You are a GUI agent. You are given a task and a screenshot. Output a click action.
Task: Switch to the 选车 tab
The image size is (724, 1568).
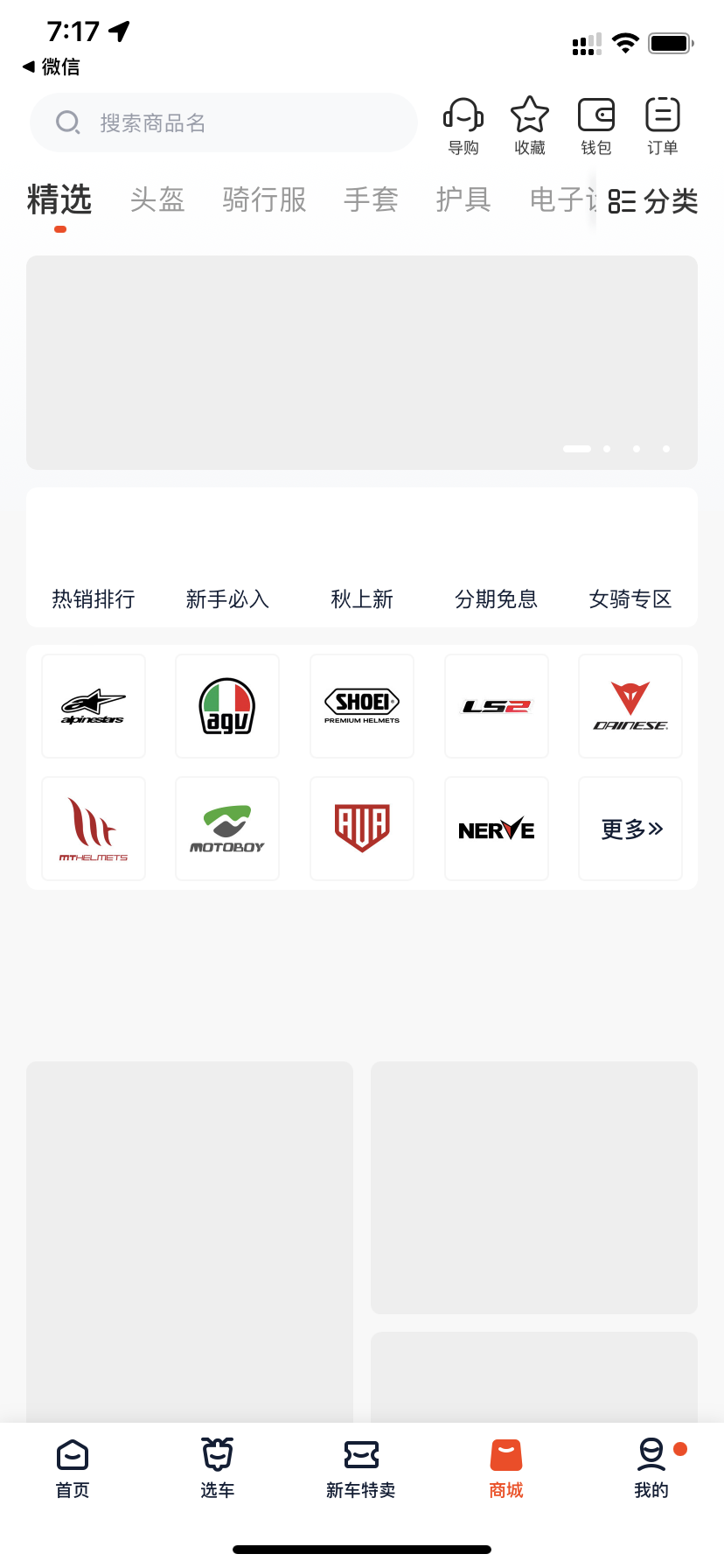[x=218, y=1469]
